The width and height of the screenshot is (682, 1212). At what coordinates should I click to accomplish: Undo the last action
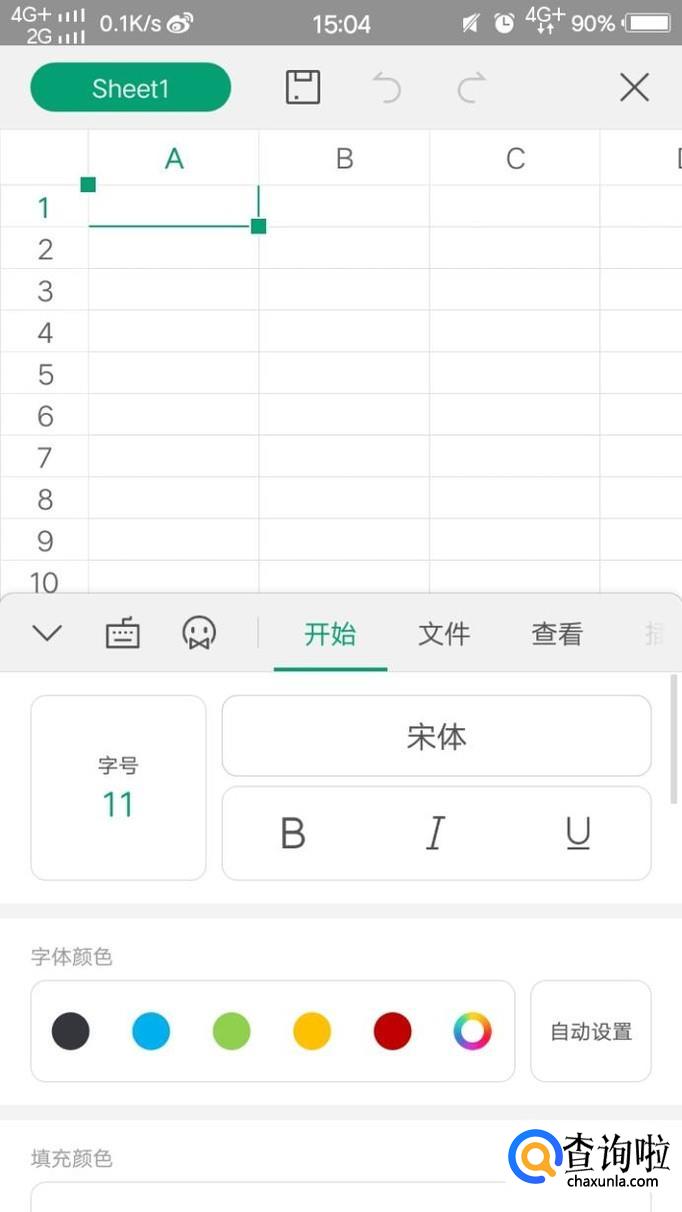pos(386,88)
